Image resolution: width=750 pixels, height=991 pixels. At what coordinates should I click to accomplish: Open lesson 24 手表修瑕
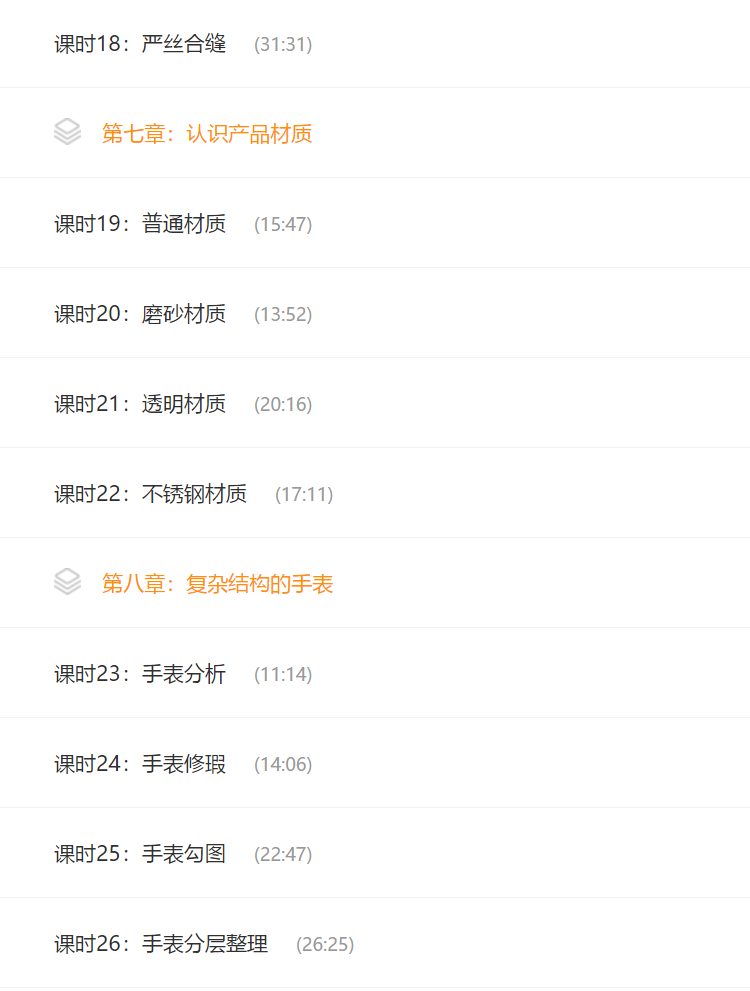point(140,764)
